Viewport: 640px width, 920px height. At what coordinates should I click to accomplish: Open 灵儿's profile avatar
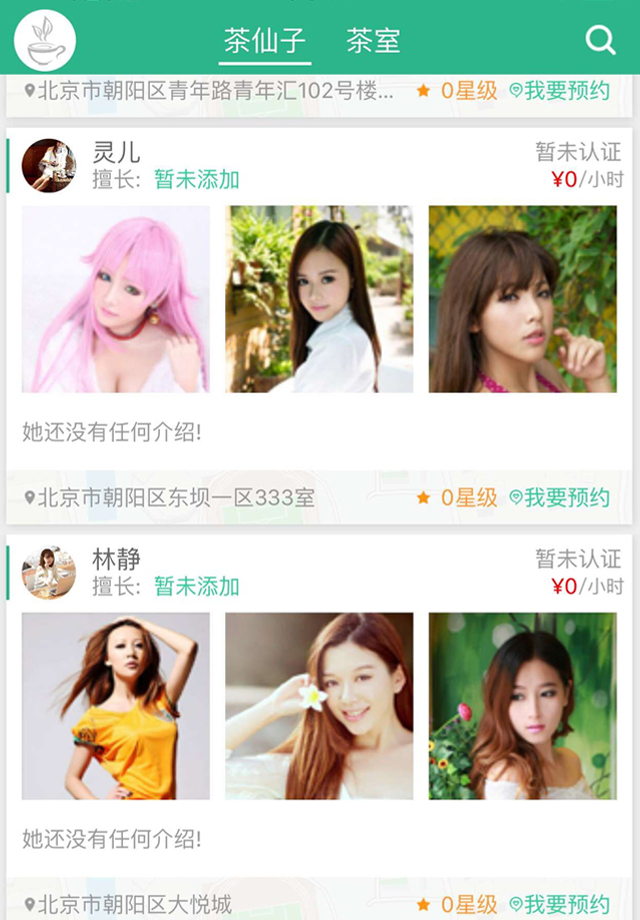click(48, 165)
